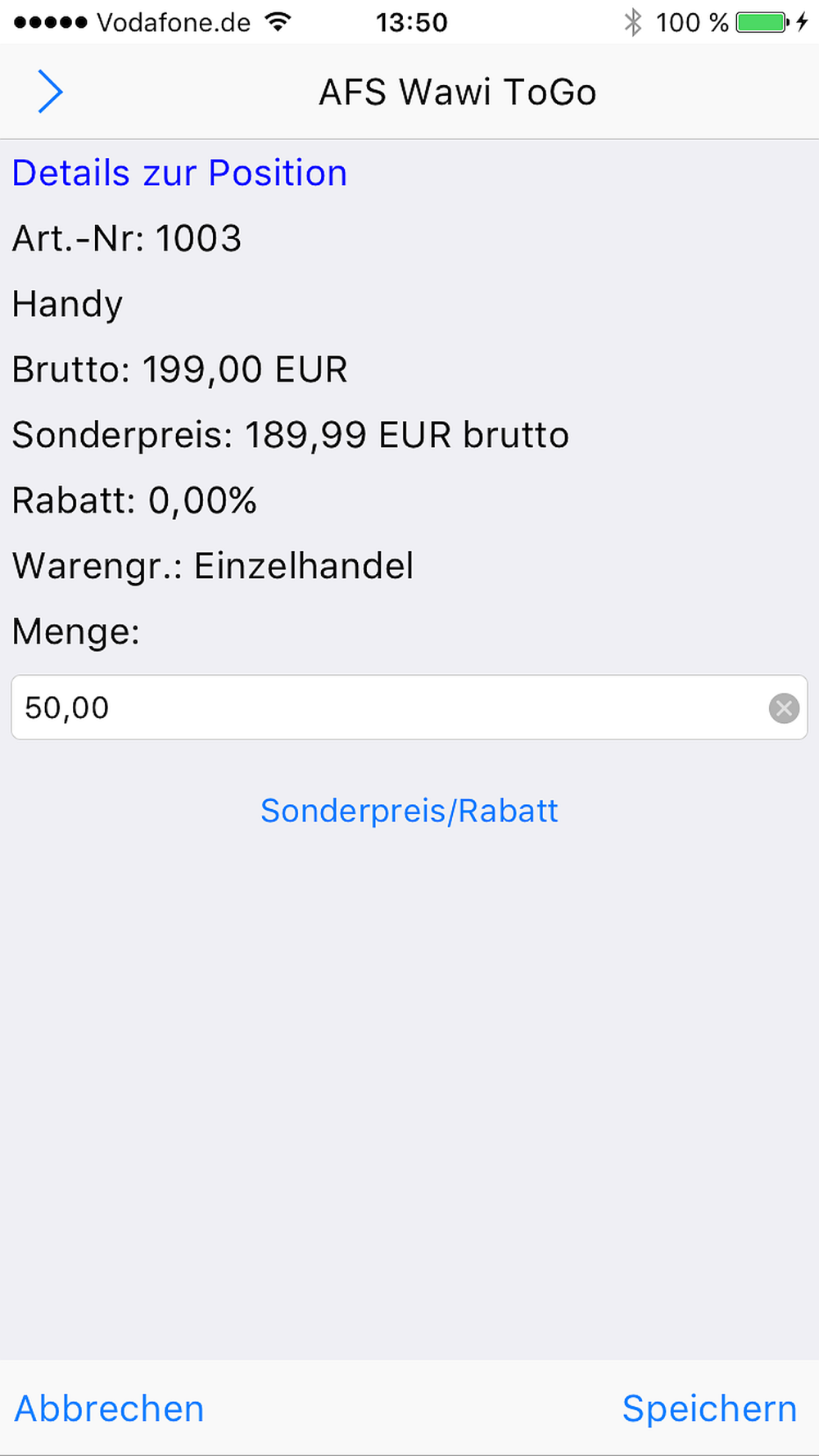This screenshot has width=819, height=1456.
Task: Save the position with Speichern
Action: pyautogui.click(x=709, y=1409)
